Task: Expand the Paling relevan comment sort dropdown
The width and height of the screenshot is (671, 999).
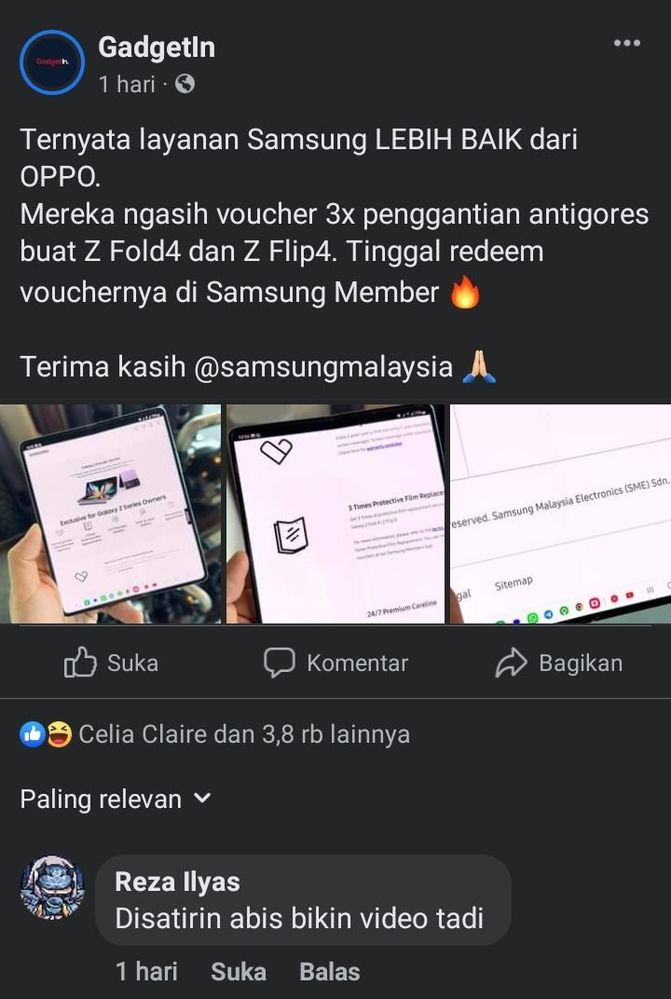Action: coord(116,799)
